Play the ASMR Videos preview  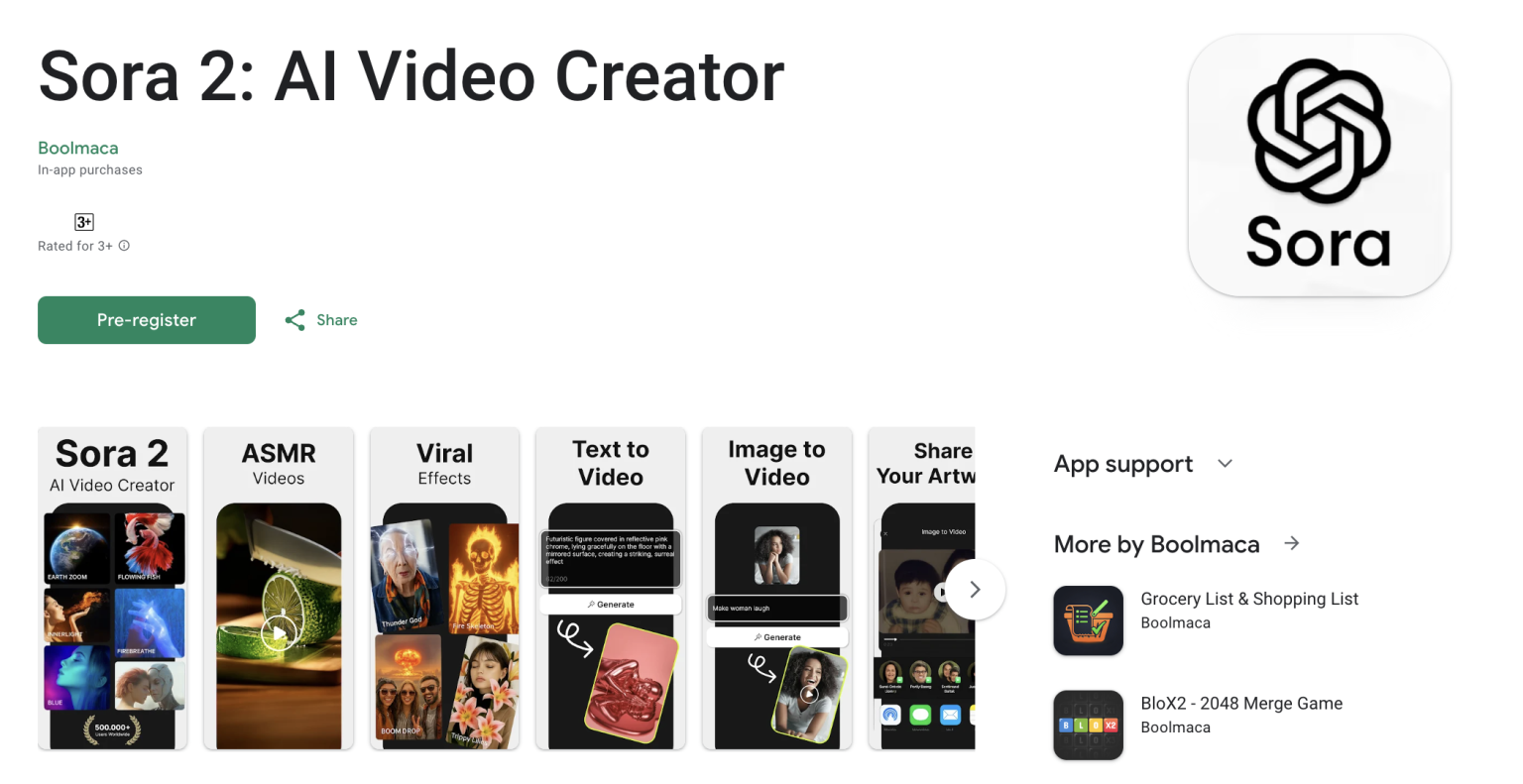click(x=279, y=632)
